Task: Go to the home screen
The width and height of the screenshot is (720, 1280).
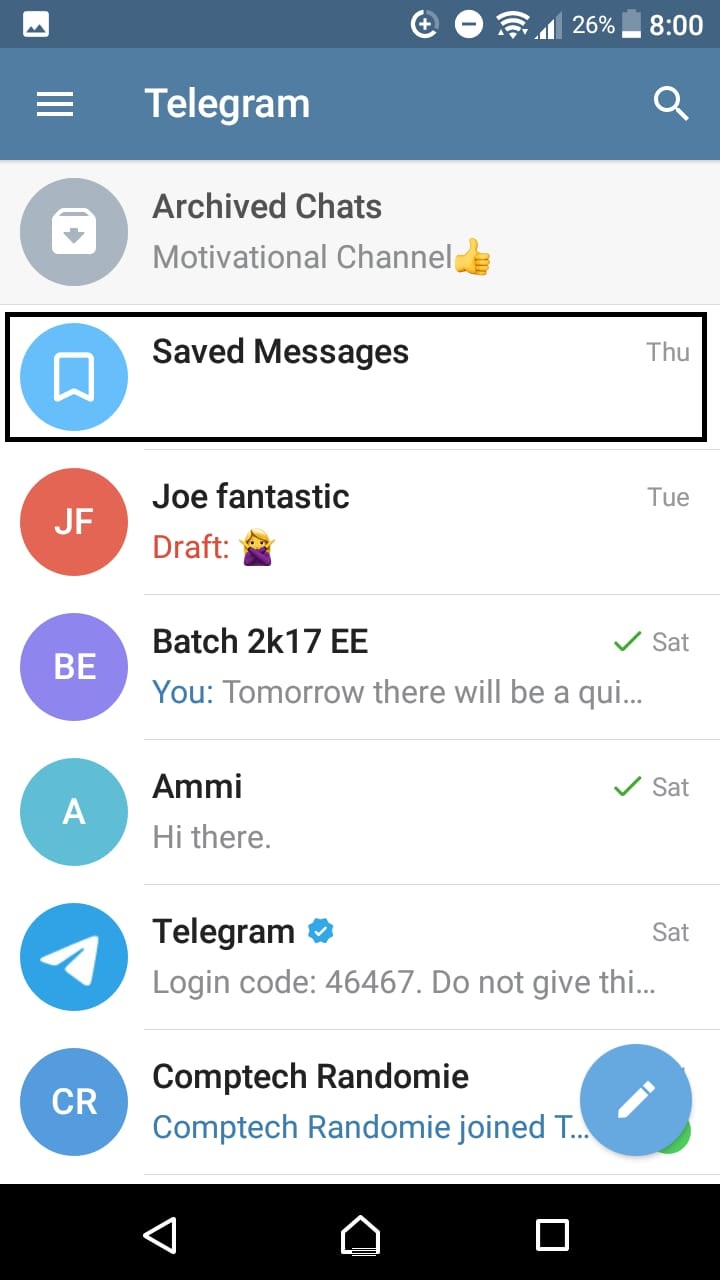Action: (360, 1234)
